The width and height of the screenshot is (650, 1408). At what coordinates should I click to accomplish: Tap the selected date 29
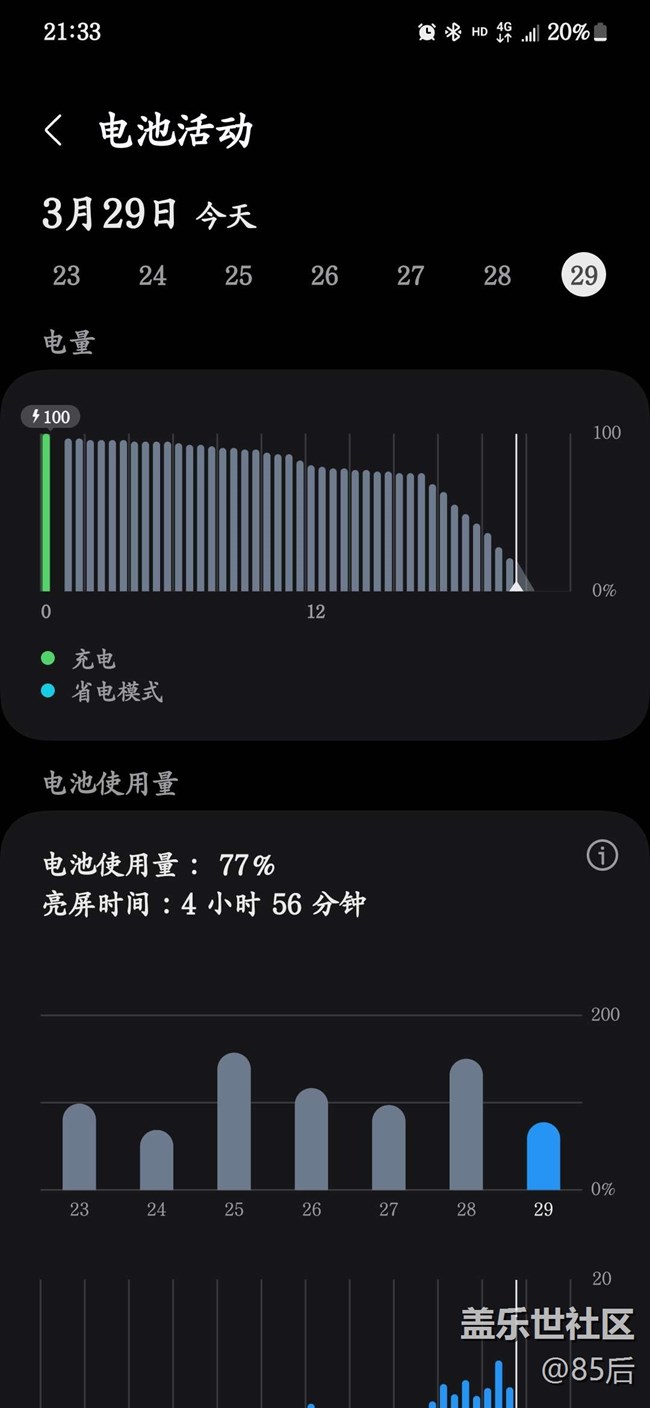[x=583, y=275]
